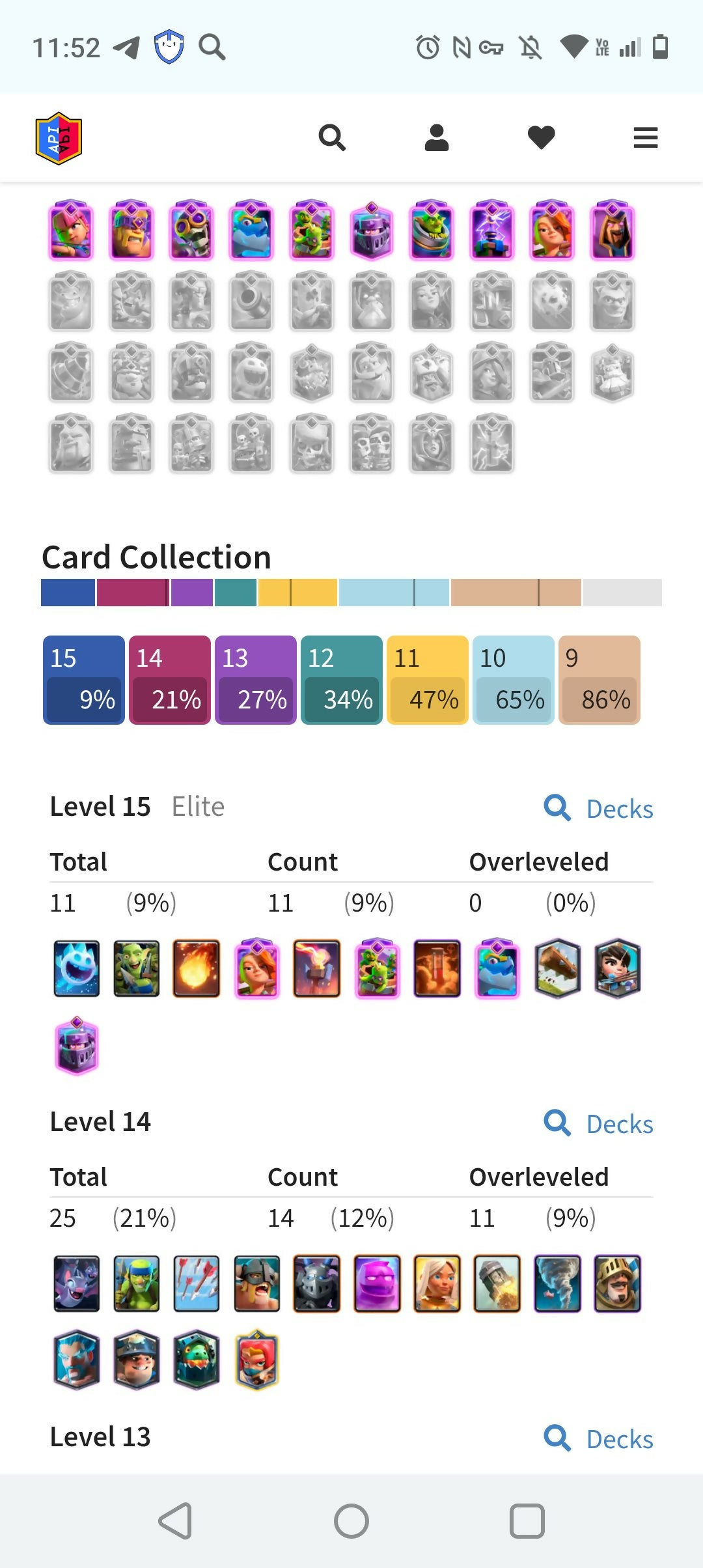Open Ice Spirit card in Level 15

(77, 969)
